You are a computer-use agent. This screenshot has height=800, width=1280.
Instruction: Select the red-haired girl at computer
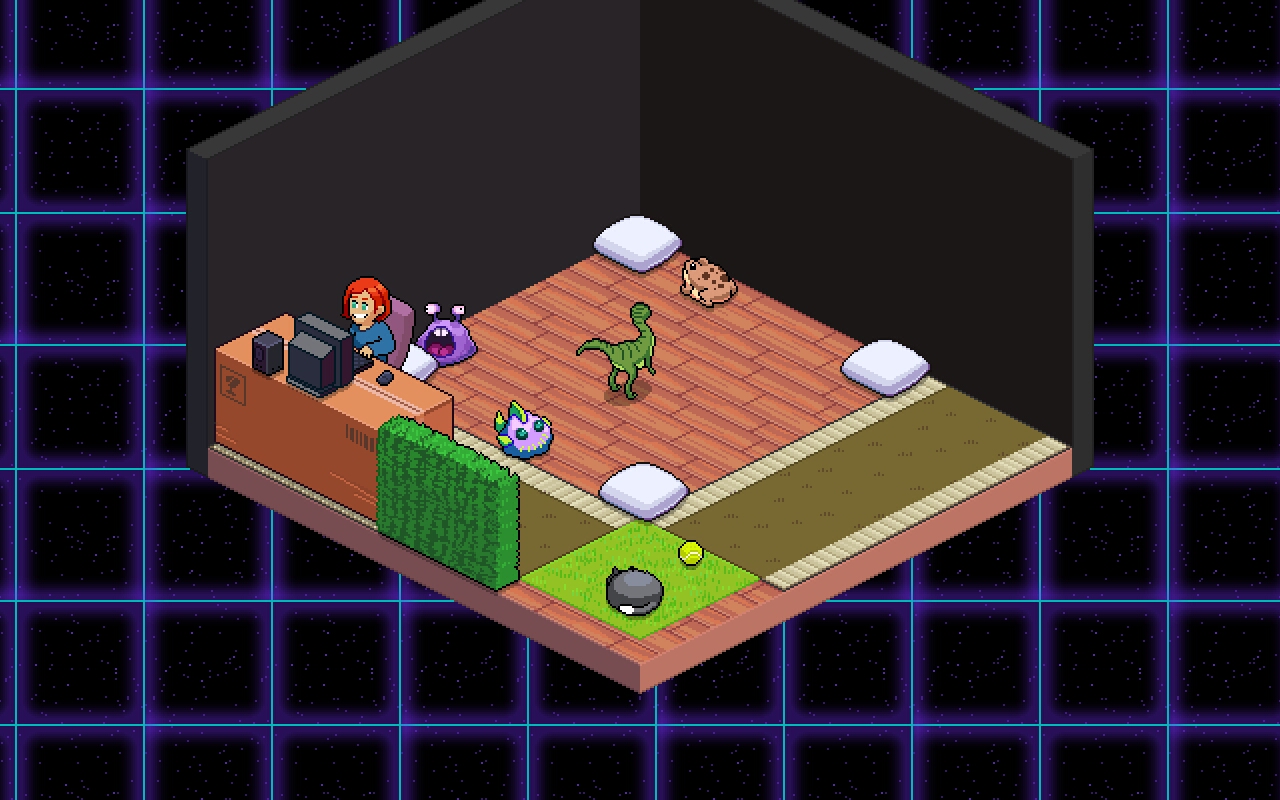(368, 315)
